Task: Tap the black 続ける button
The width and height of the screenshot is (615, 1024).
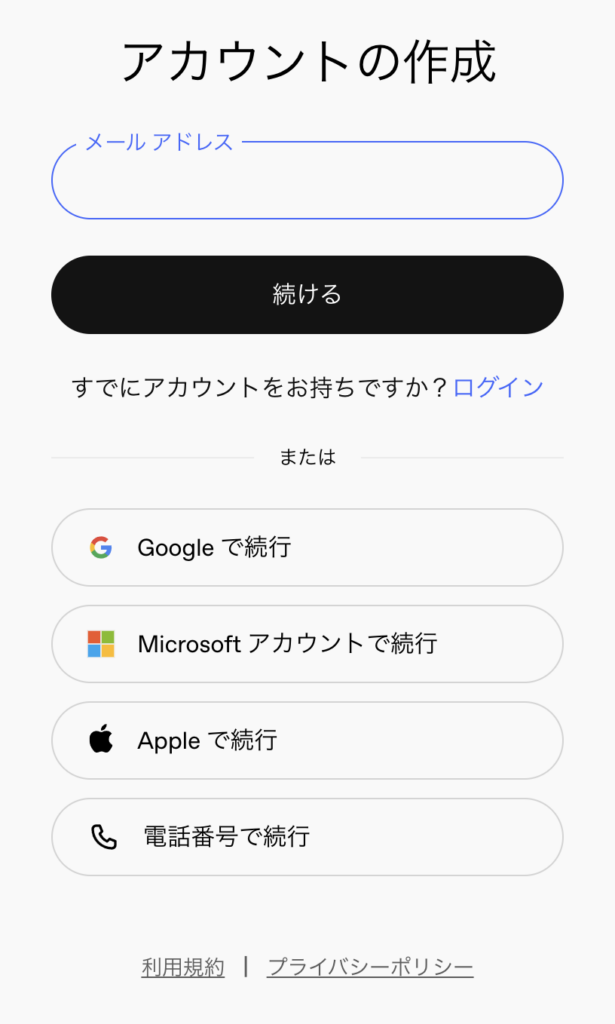Action: 307,295
